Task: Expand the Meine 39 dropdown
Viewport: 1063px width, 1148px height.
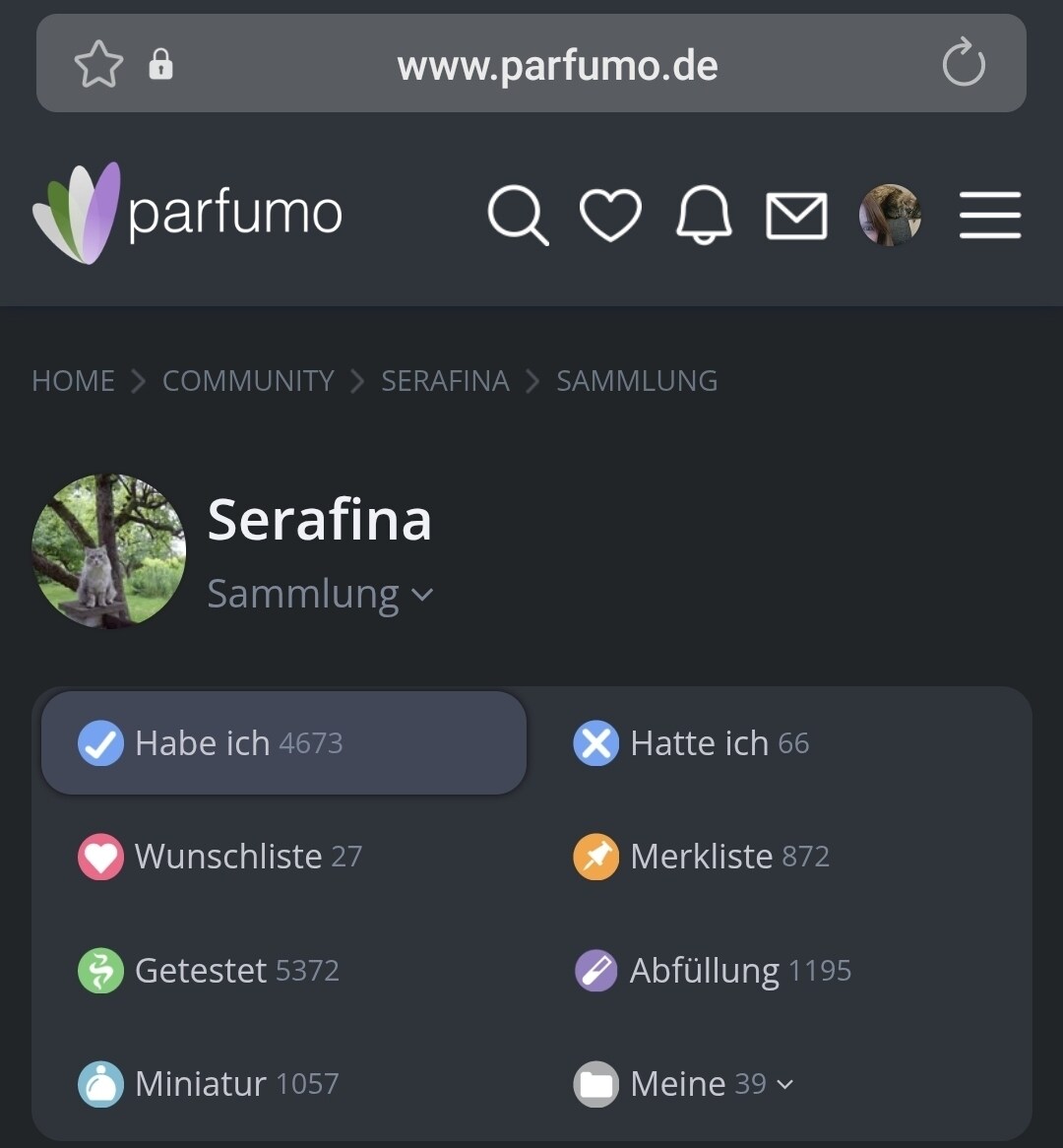Action: [x=711, y=1084]
